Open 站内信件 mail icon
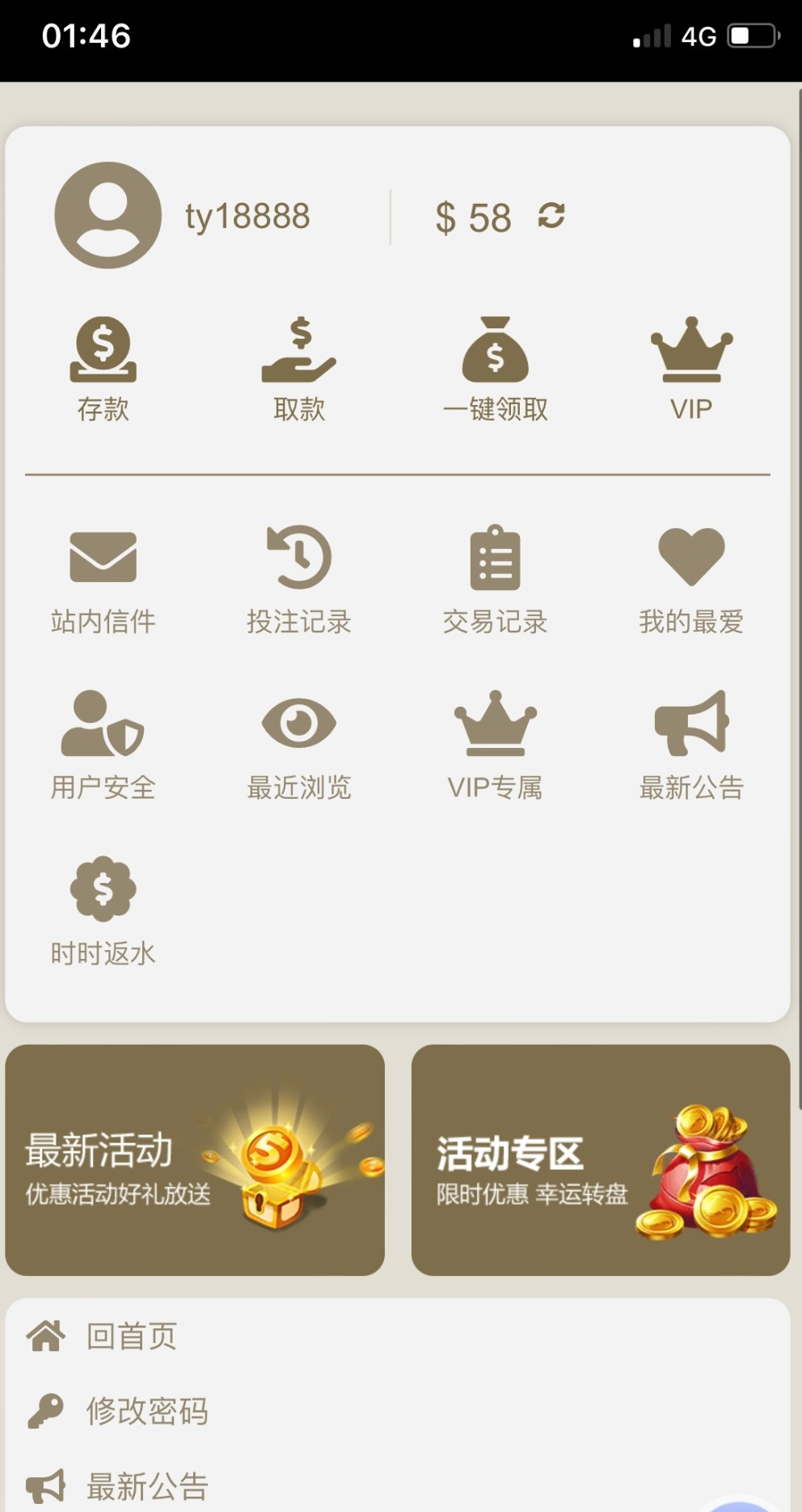Screen dimensions: 802x1512 click(x=102, y=558)
